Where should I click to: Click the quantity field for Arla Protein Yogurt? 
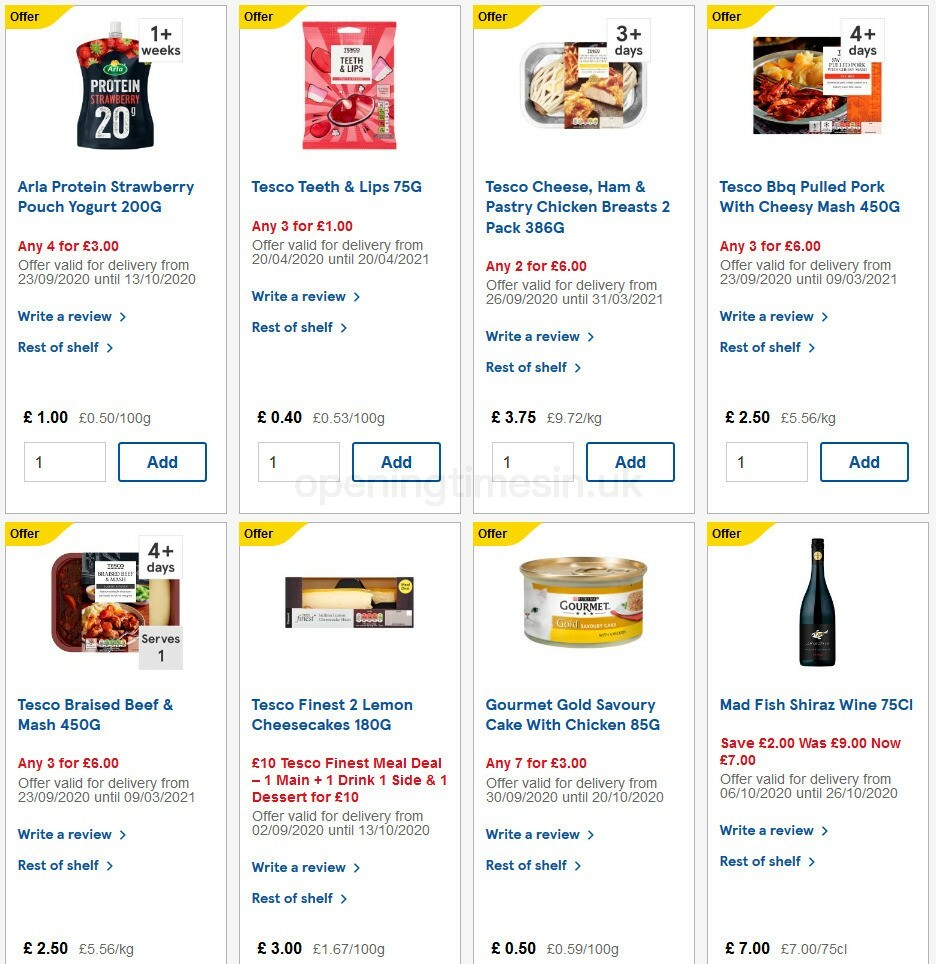tap(64, 462)
